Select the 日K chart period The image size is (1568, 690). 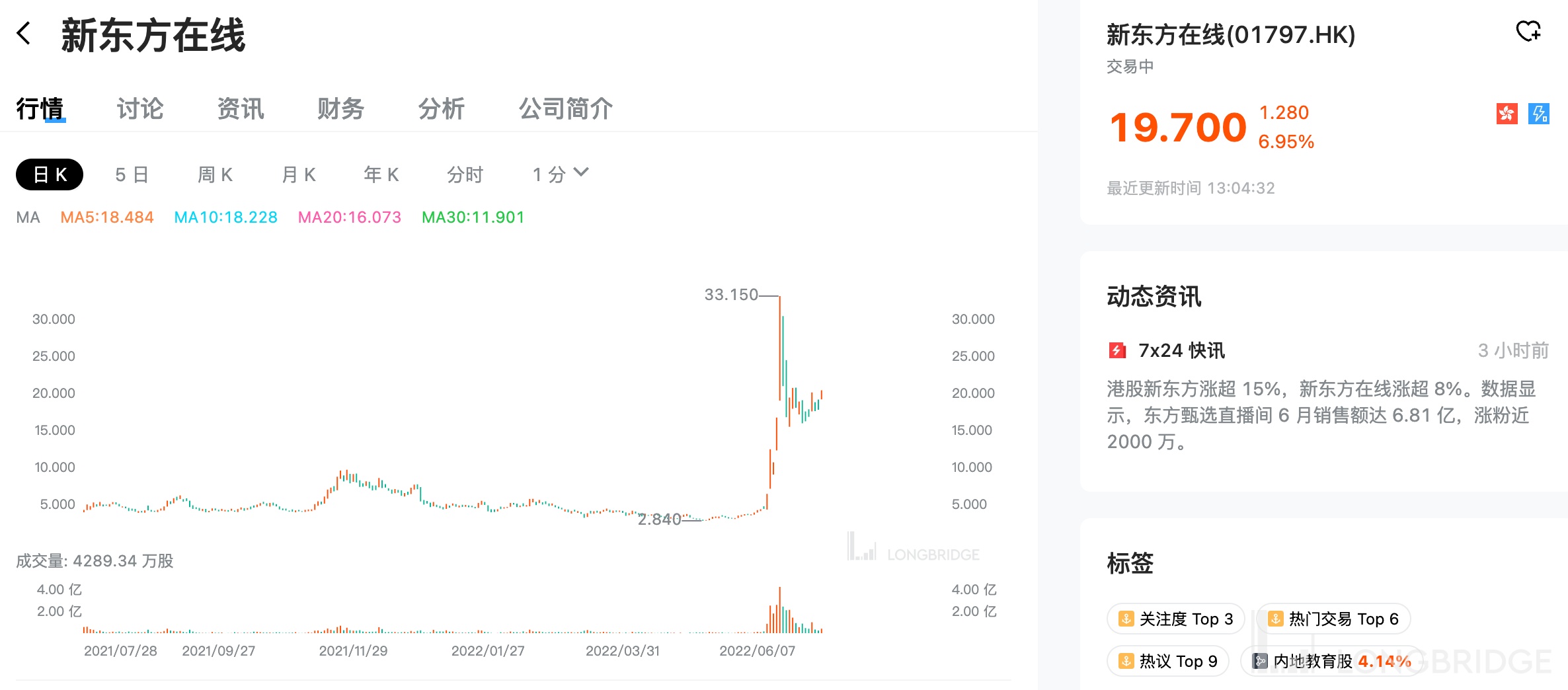(x=50, y=174)
